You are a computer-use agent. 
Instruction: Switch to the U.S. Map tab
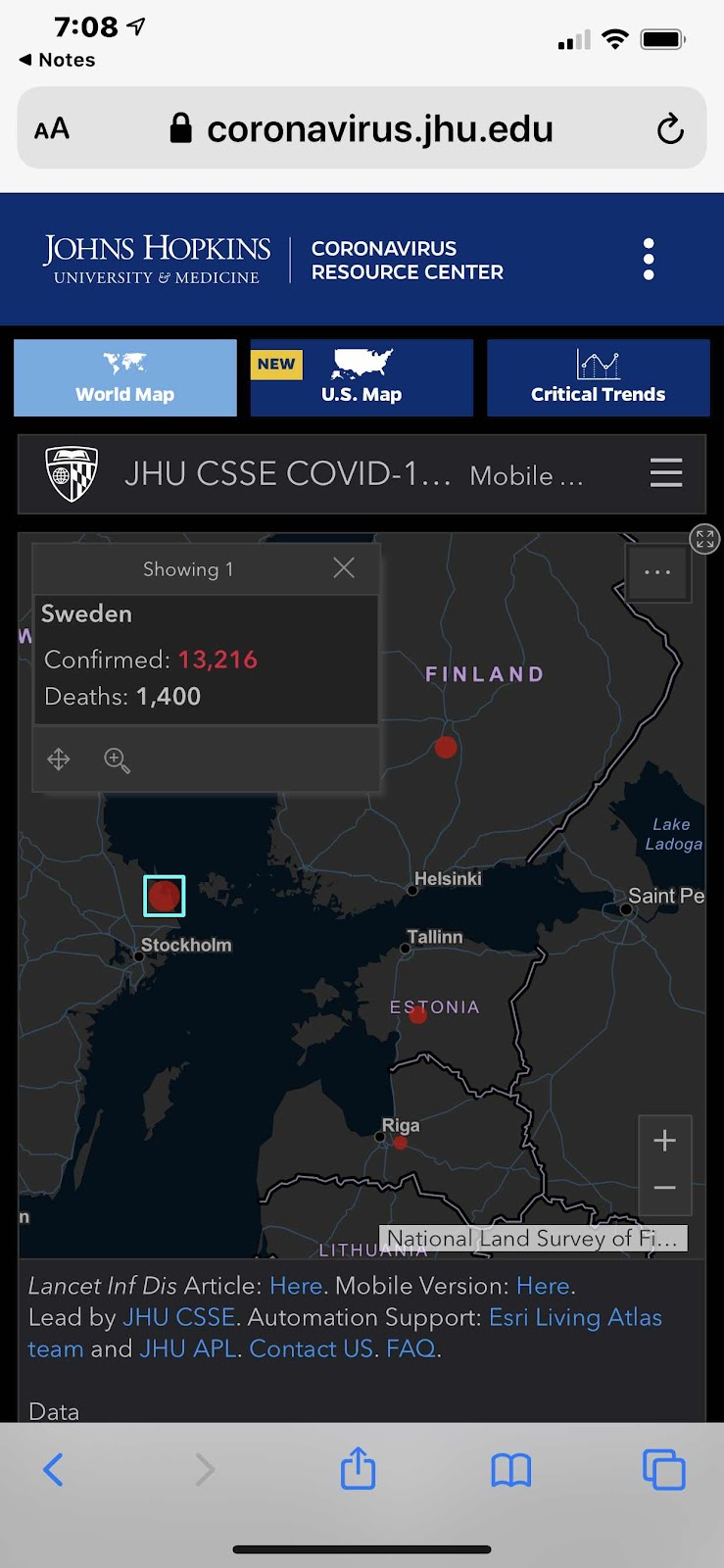click(x=362, y=378)
